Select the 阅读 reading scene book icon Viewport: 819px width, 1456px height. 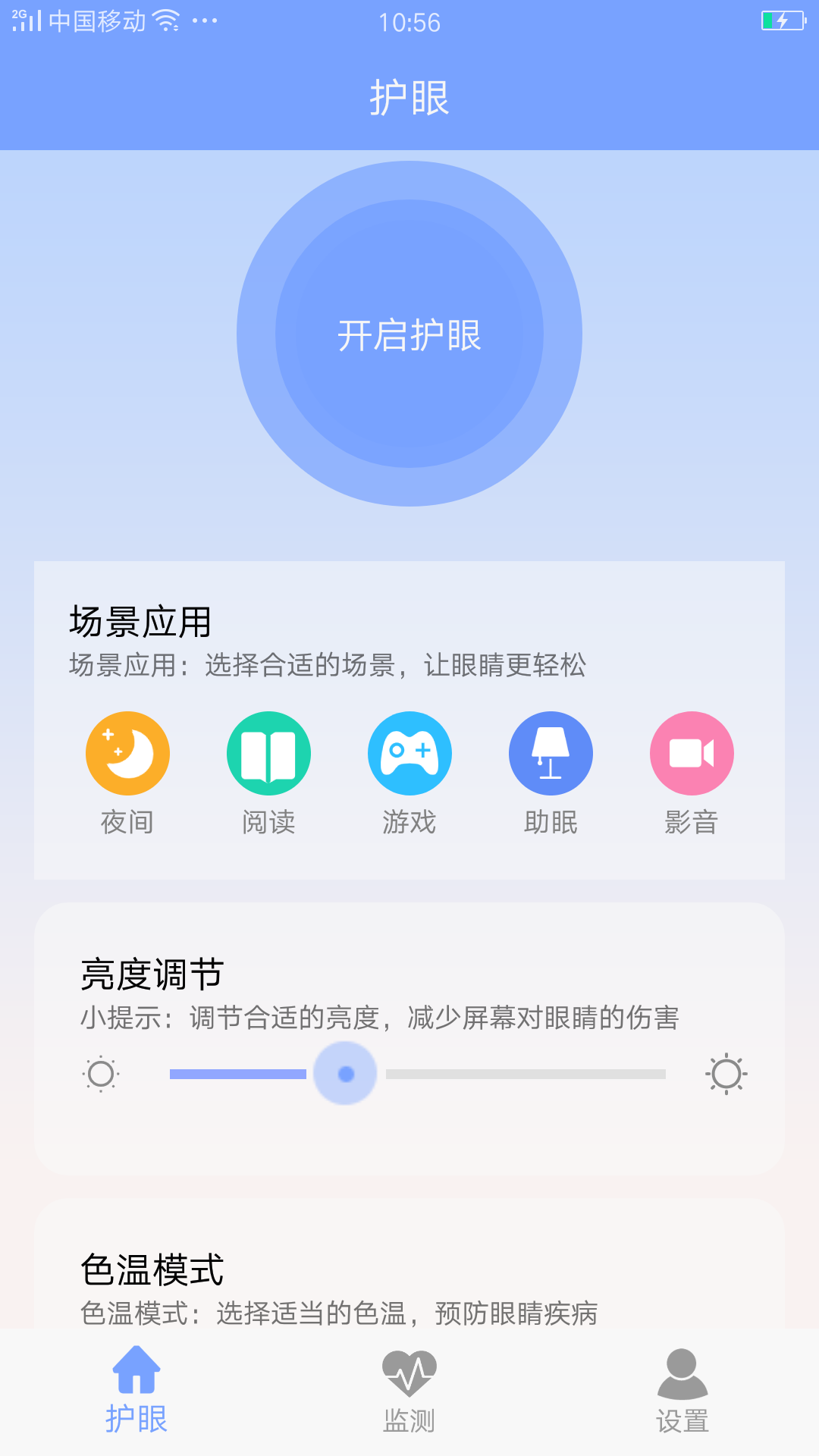268,752
